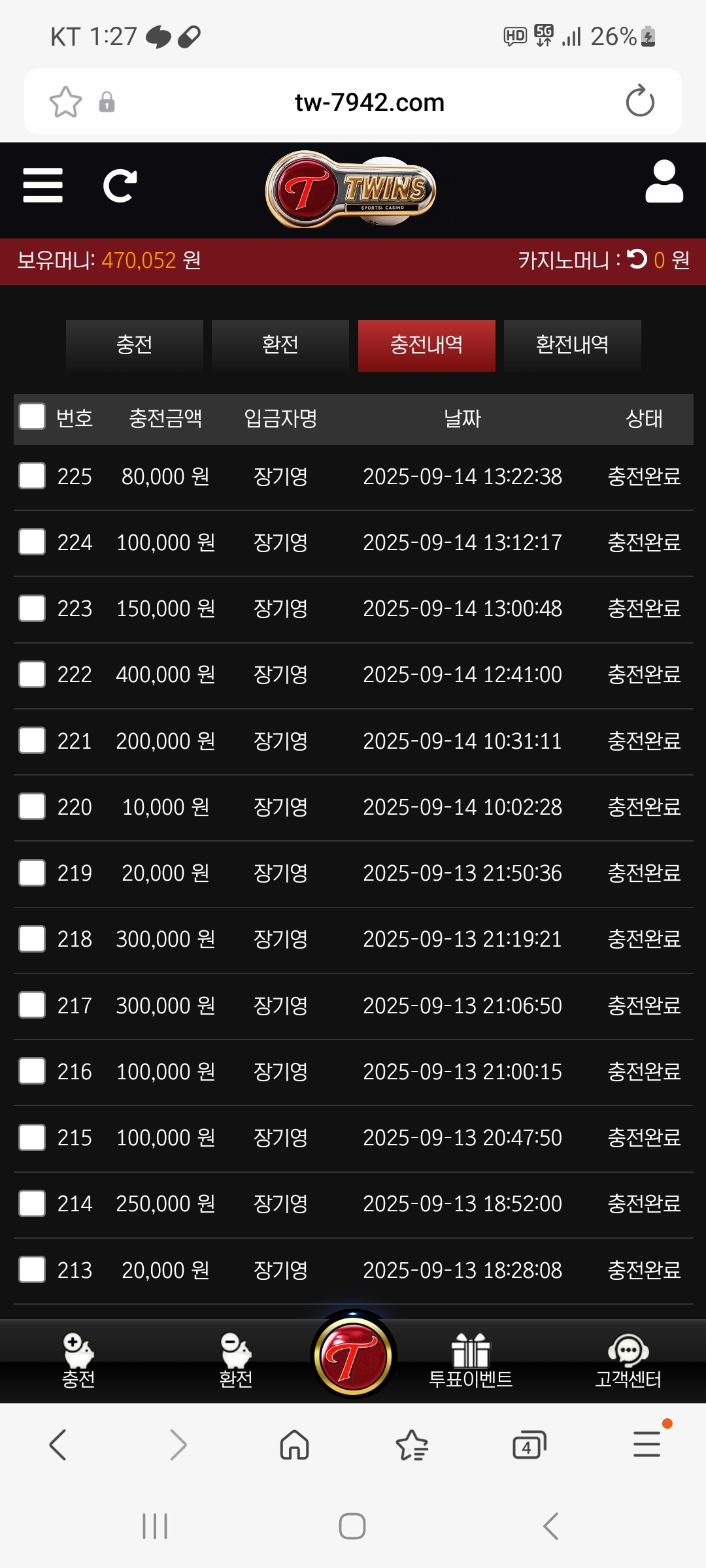Open 충전 in the bottom bar
The image size is (706, 1568).
78,1362
